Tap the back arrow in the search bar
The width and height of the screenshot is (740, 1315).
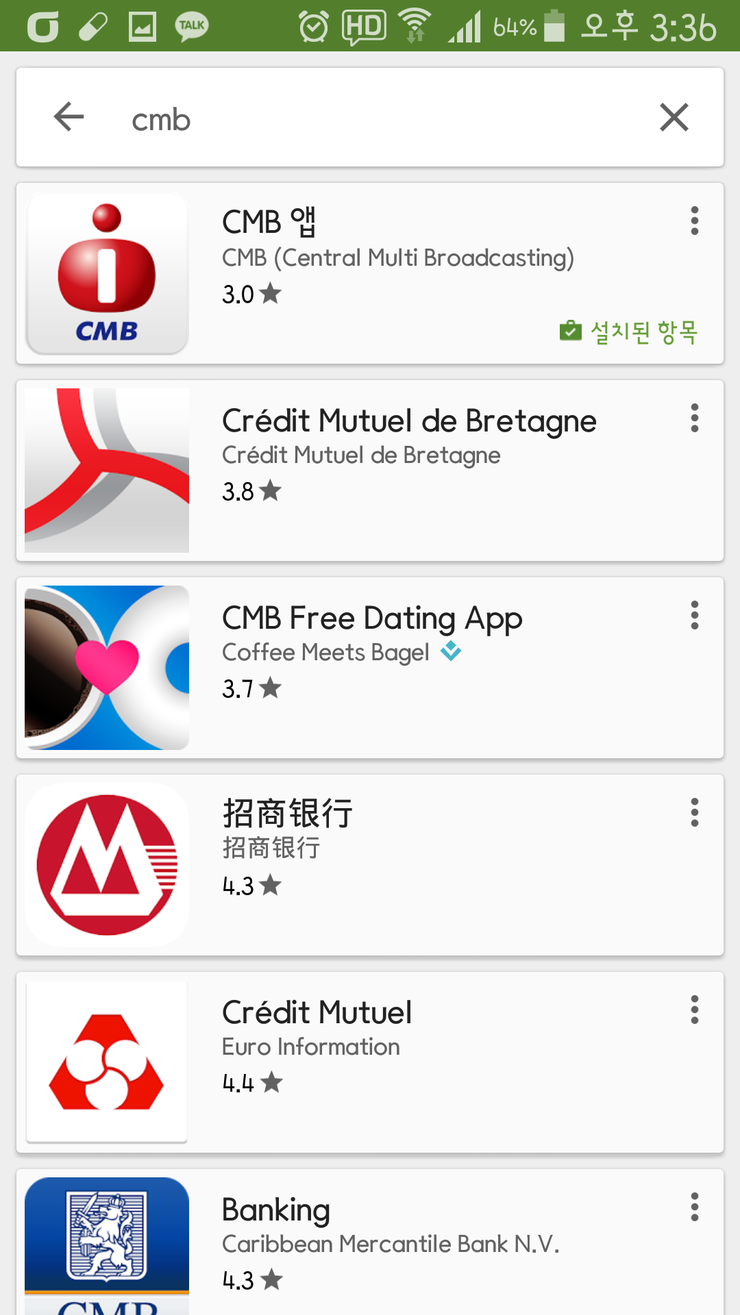(68, 117)
